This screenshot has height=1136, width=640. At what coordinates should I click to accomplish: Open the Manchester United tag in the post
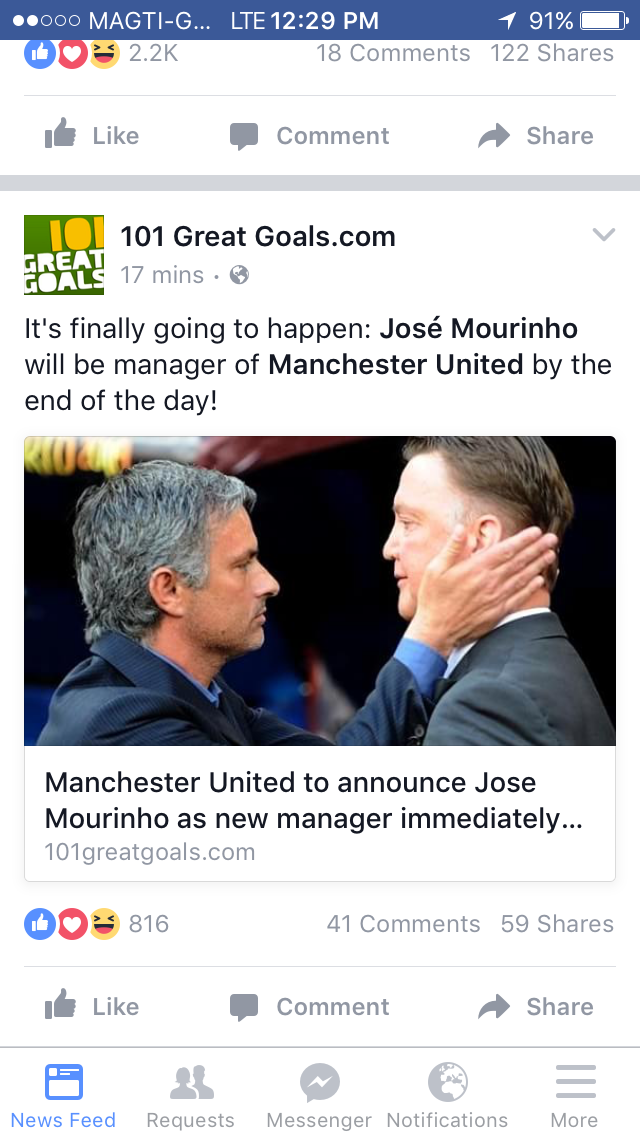[x=396, y=364]
